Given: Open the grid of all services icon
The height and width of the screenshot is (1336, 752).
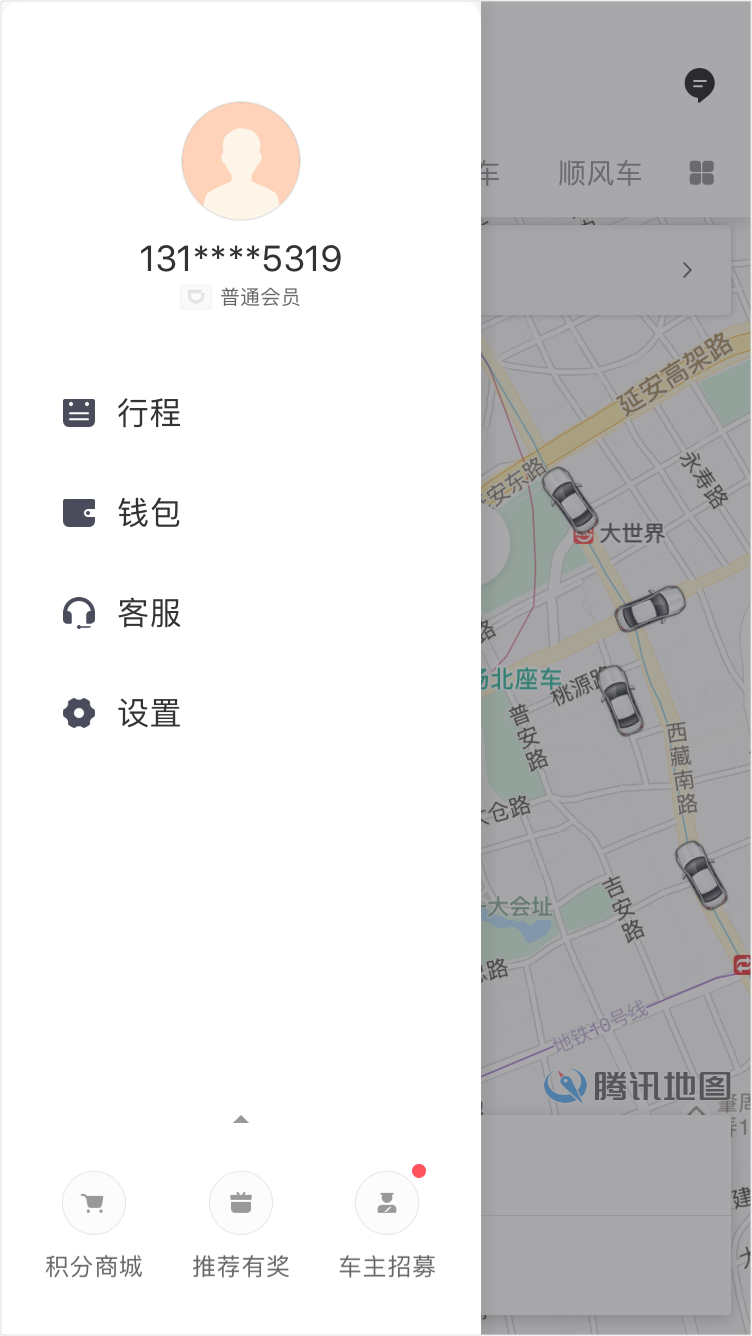Looking at the screenshot, I should [702, 173].
